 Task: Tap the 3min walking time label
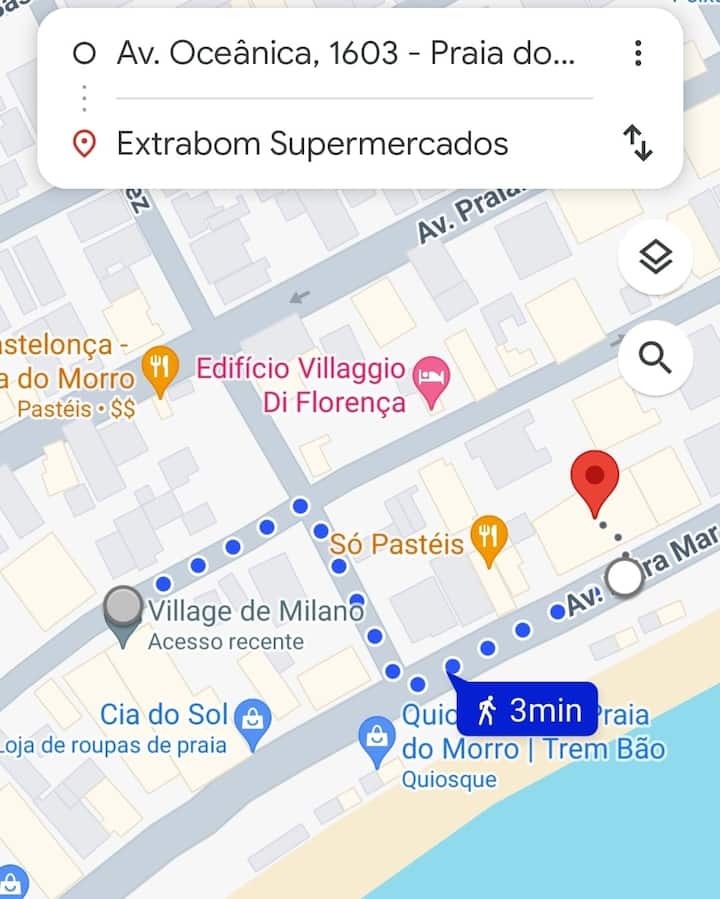pyautogui.click(x=528, y=710)
